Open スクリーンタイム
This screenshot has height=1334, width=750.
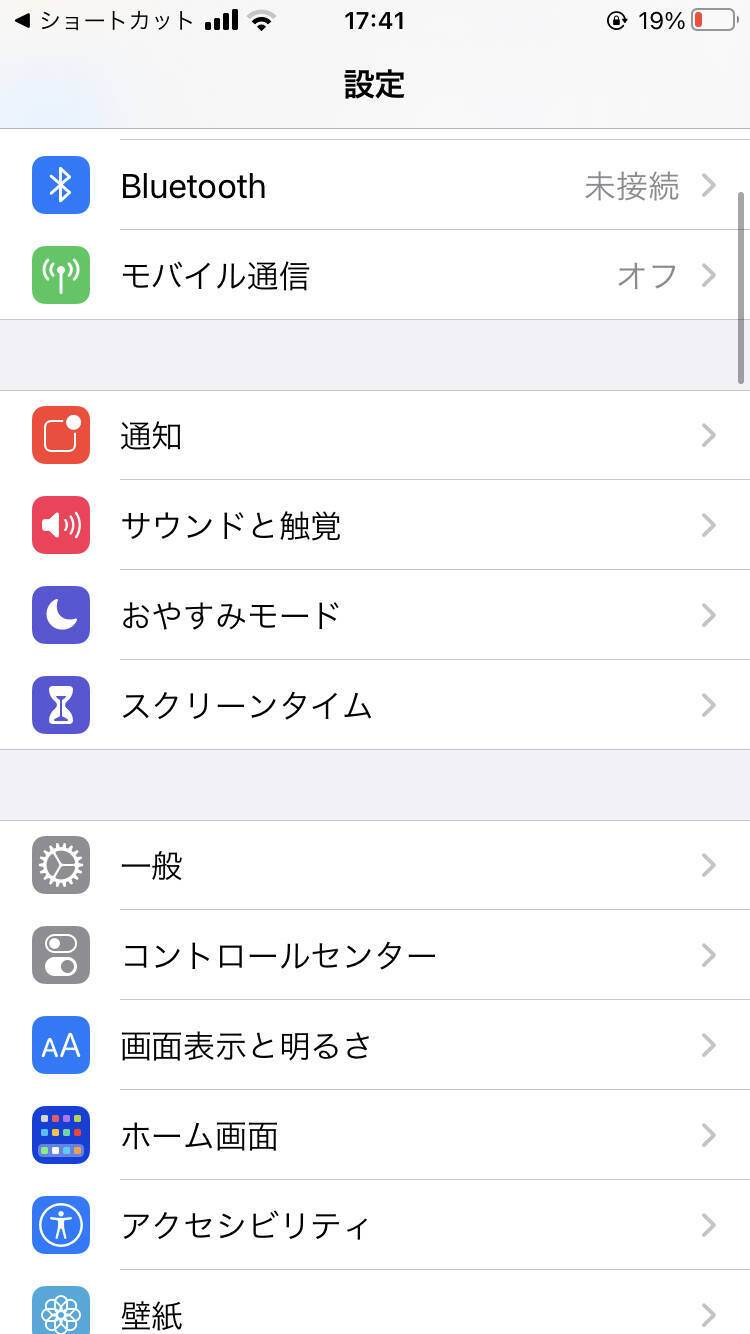tap(375, 705)
